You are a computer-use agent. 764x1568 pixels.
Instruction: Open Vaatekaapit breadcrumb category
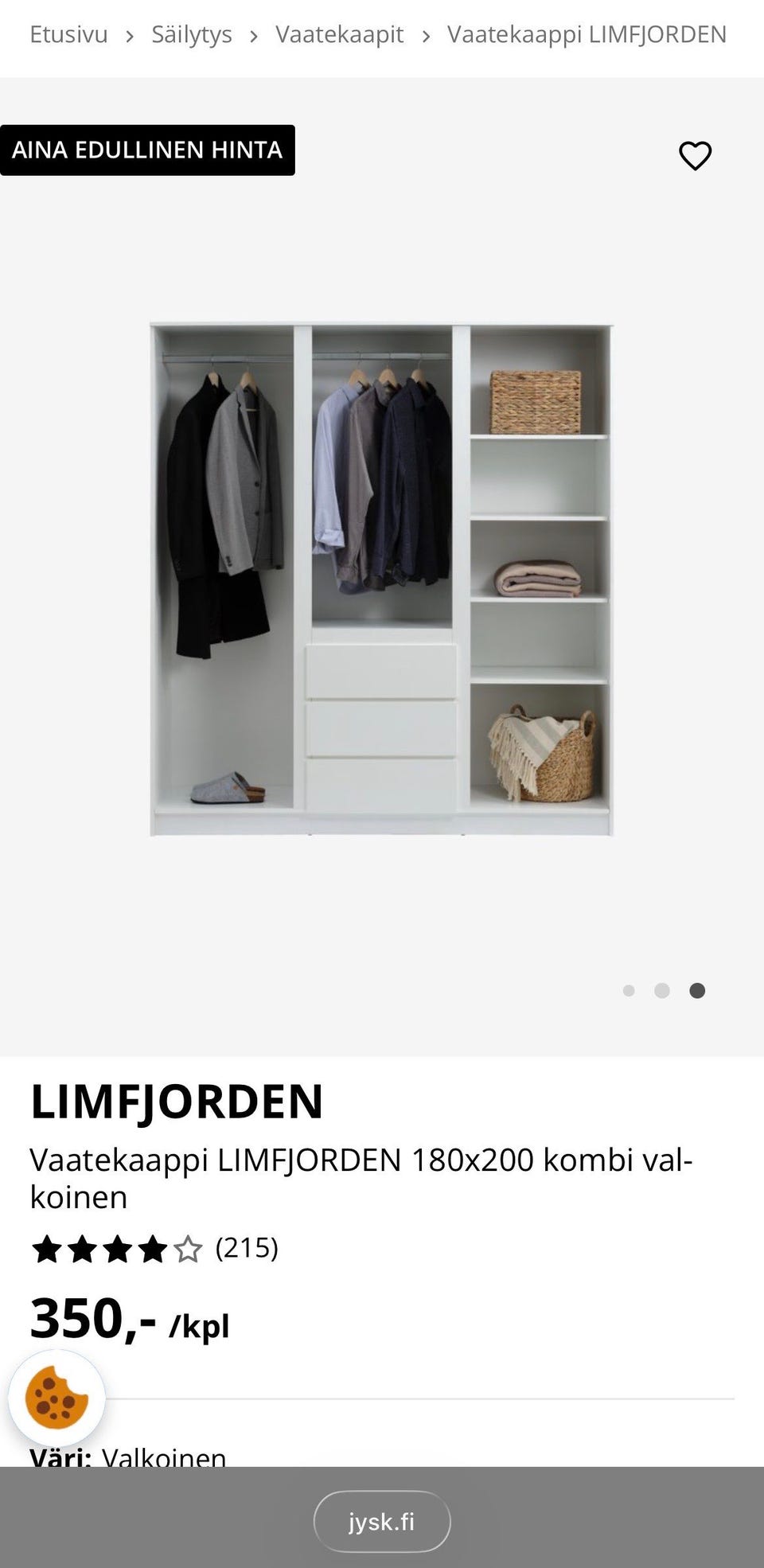339,35
